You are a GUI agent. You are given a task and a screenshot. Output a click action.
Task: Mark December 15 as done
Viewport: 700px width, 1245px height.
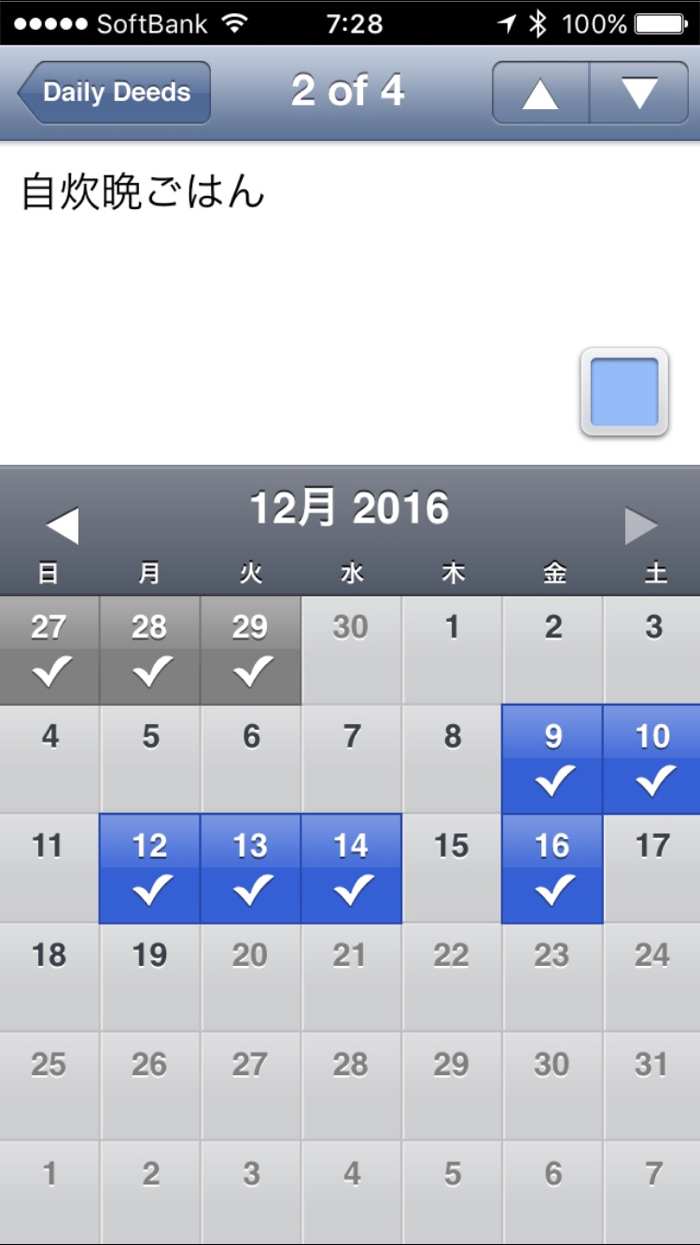click(452, 868)
